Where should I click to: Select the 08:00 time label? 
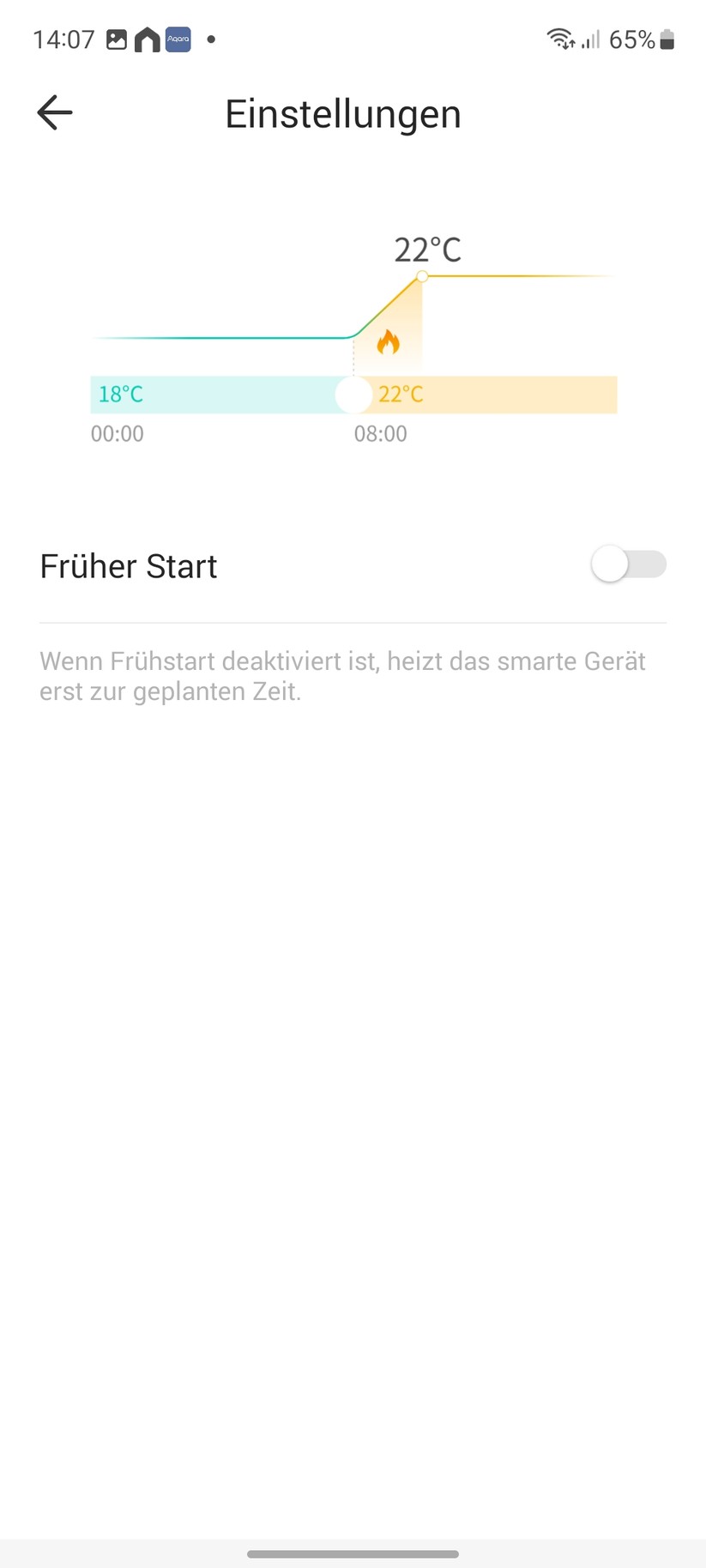381,434
